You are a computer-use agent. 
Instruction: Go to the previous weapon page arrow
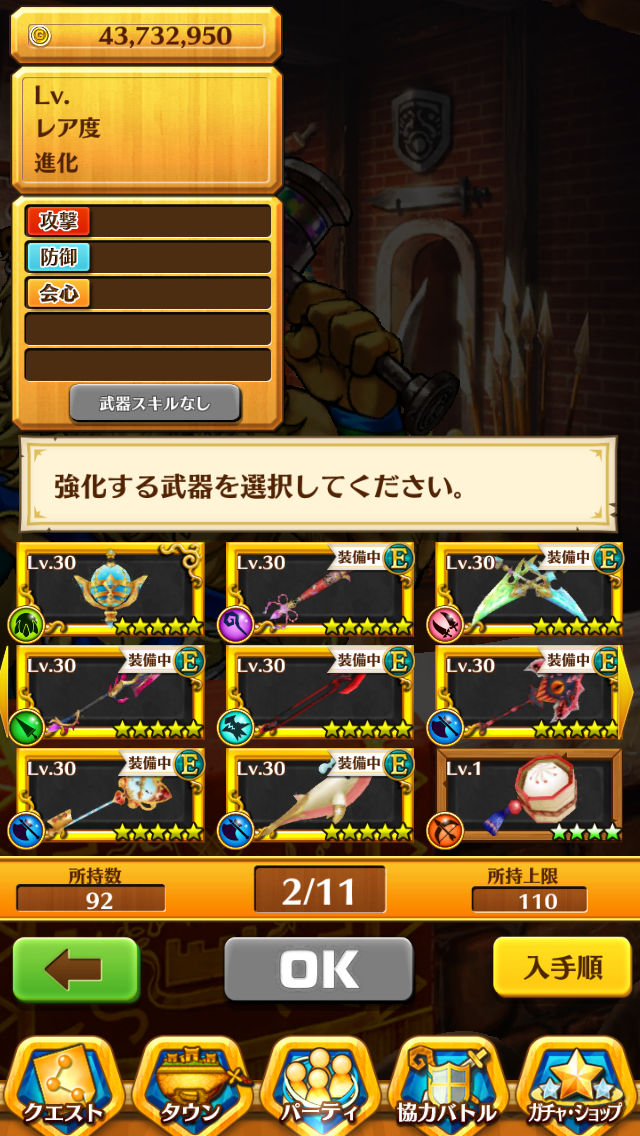click(9, 692)
